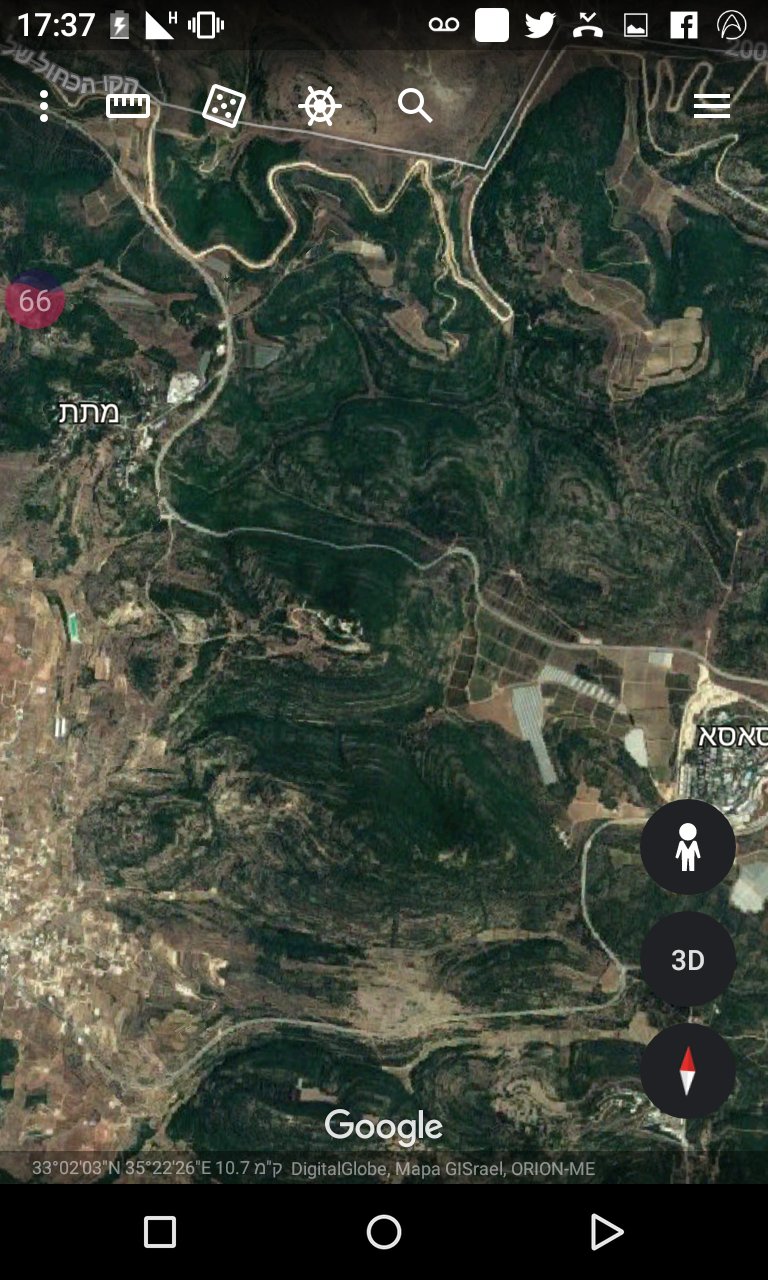The image size is (768, 1280).
Task: Open the Voyager ship wheel
Action: coord(319,106)
